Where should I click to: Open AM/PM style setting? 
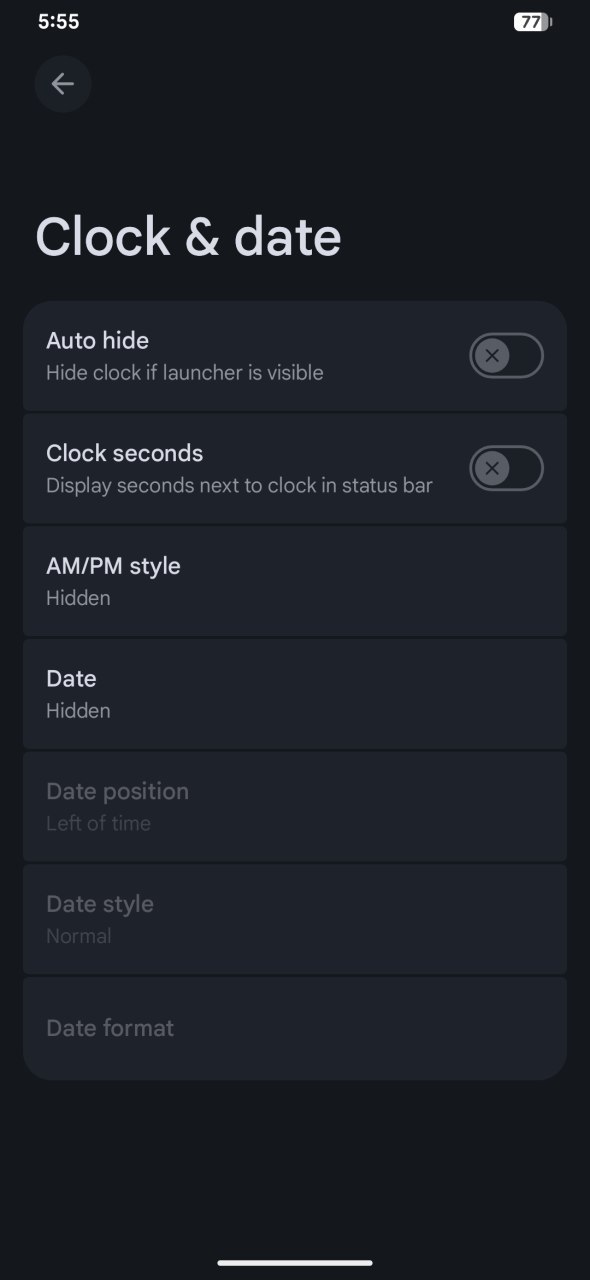(295, 581)
